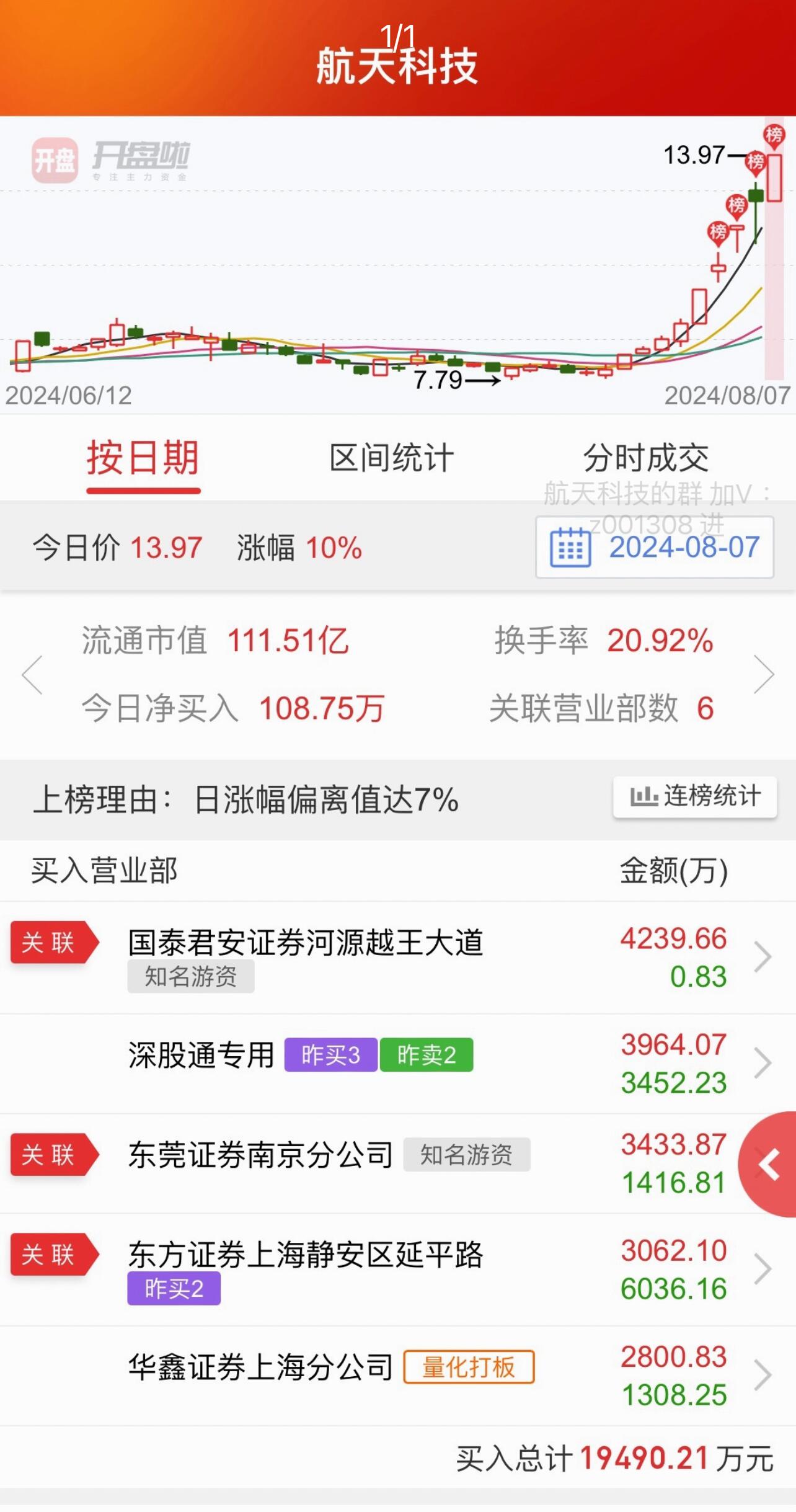The height and width of the screenshot is (1512, 796).
Task: Select 东方证券上海静安区延平路 row
Action: pos(306,1255)
